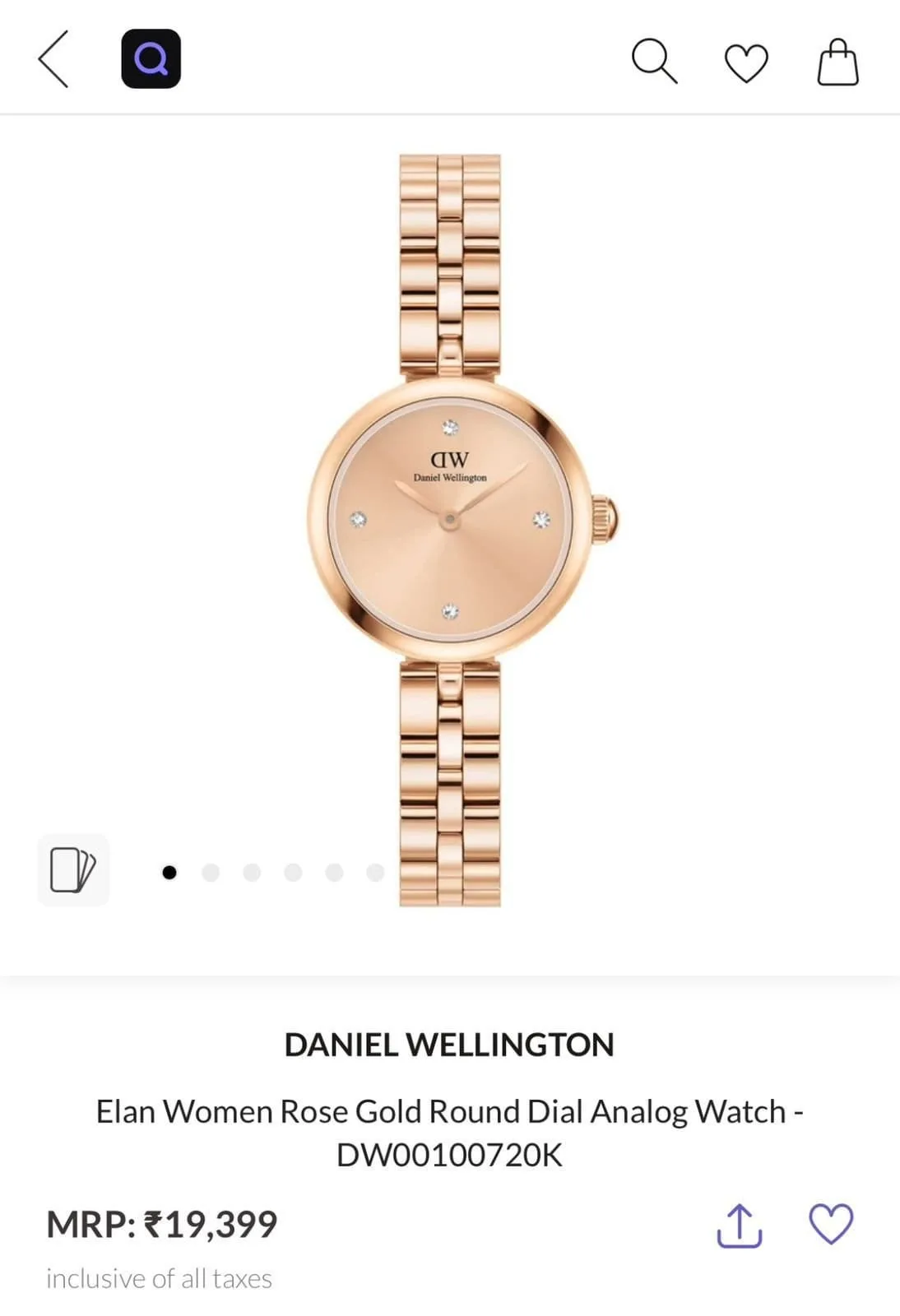View similar products icon on image
Image resolution: width=900 pixels, height=1316 pixels.
(x=73, y=869)
